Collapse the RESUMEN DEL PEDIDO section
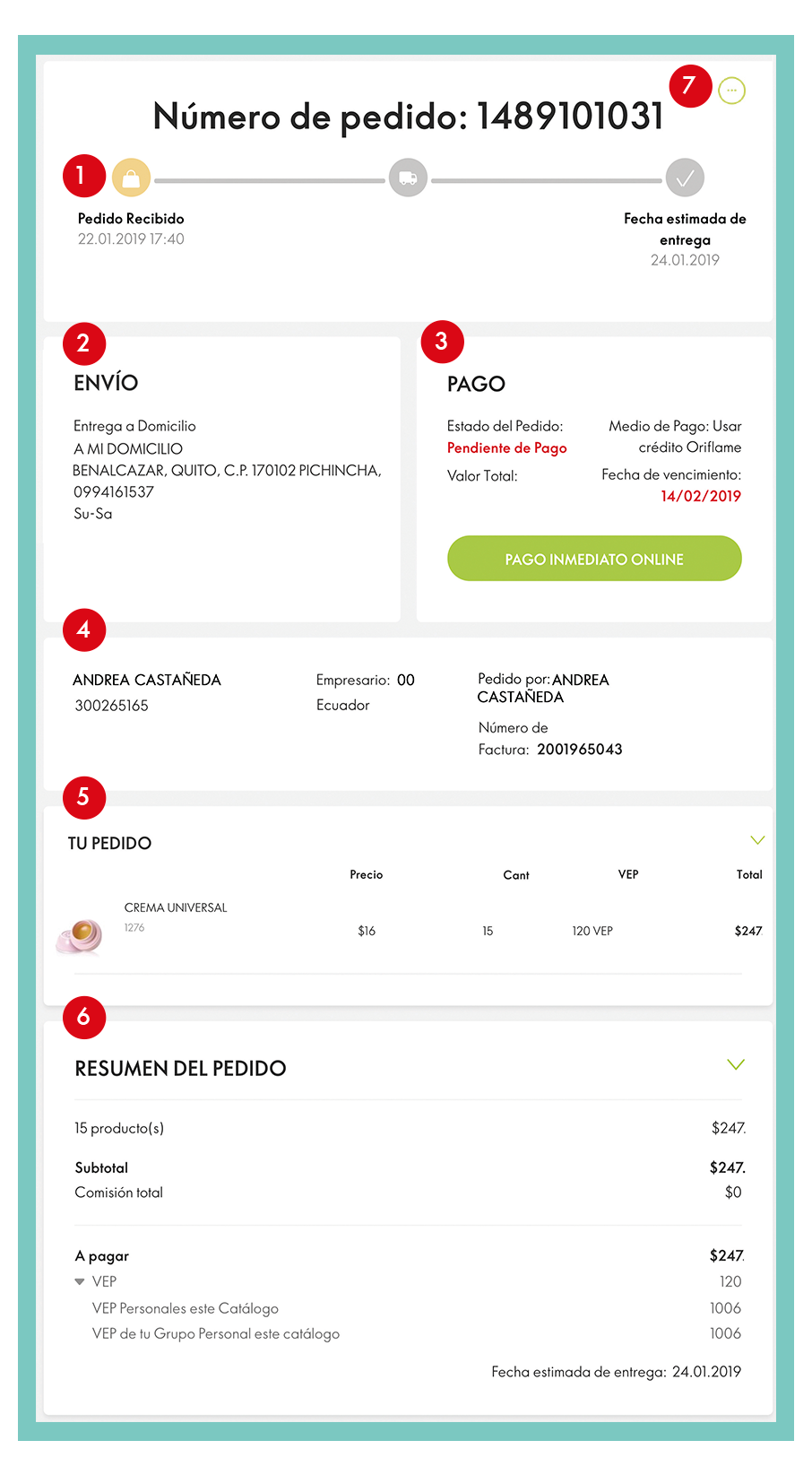The height and width of the screenshot is (1475, 812). click(x=736, y=1064)
